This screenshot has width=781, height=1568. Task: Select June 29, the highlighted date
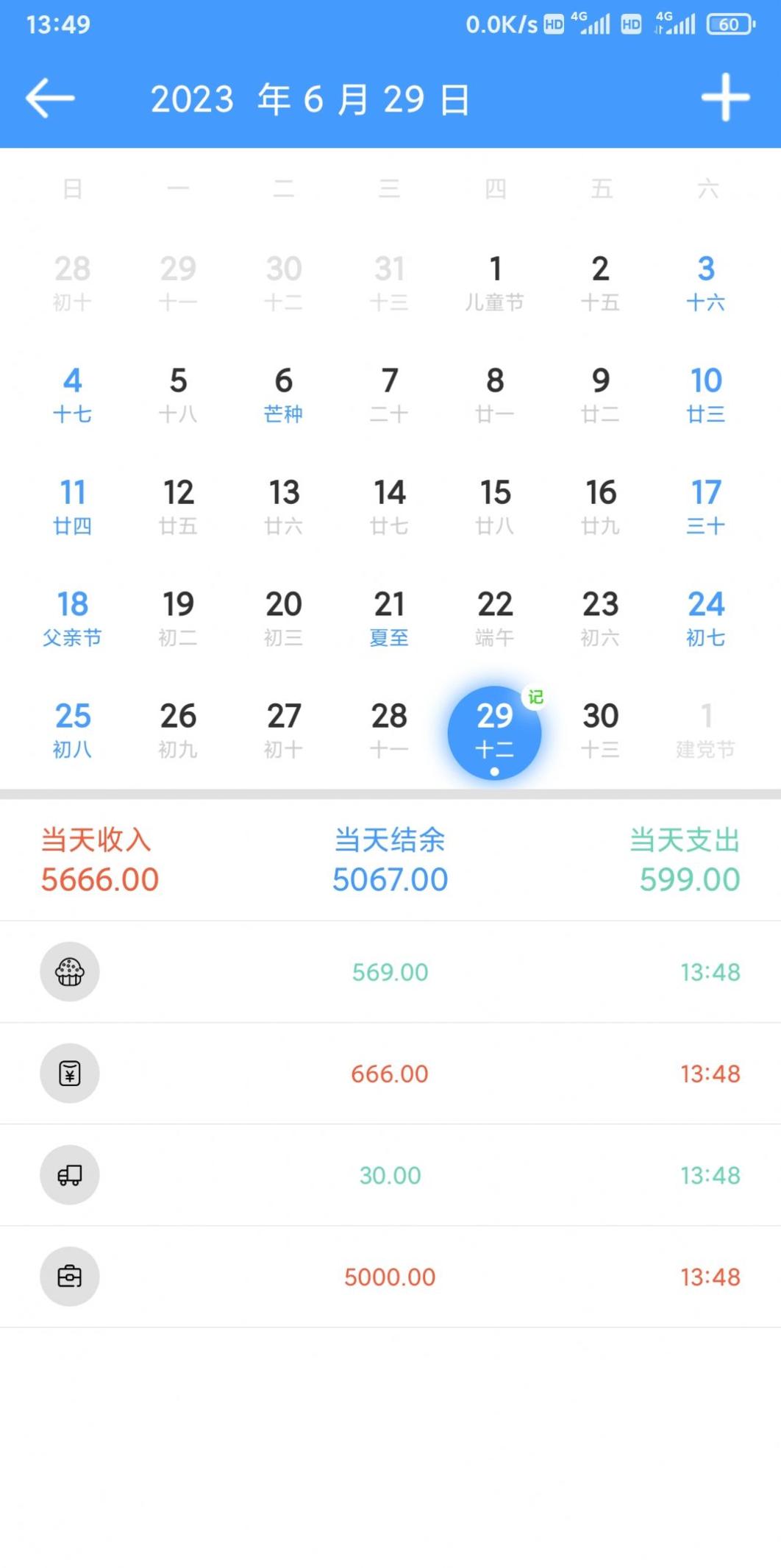(x=494, y=730)
